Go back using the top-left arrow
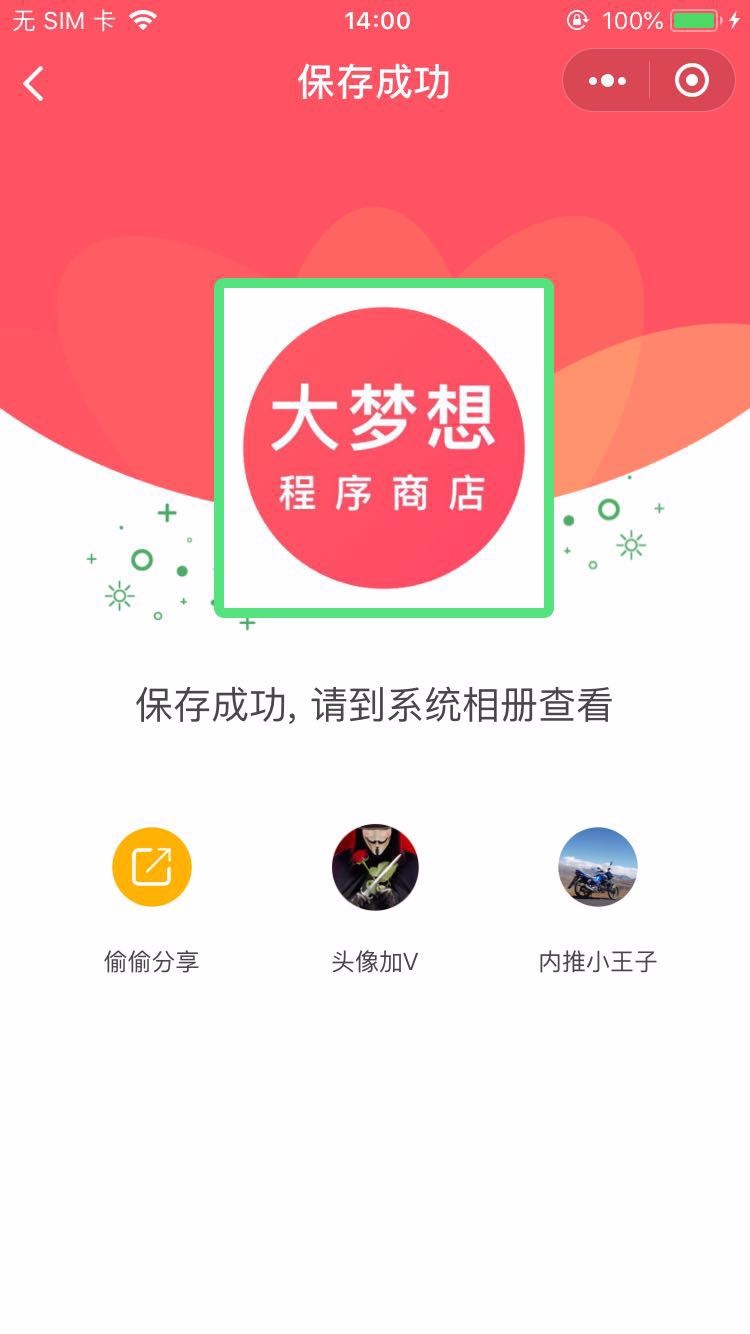750x1334 pixels. point(34,83)
